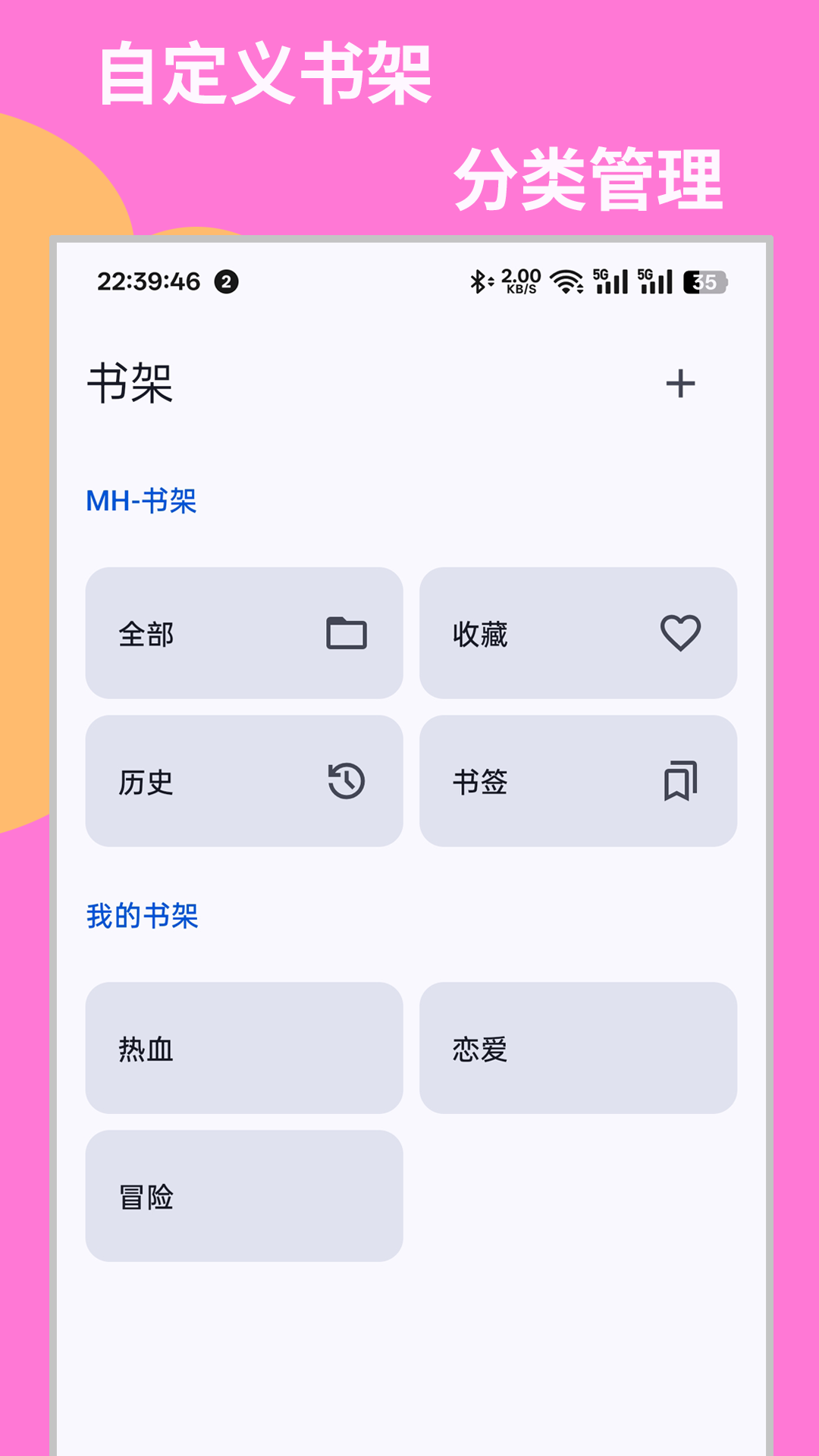819x1456 pixels.
Task: Click the bookmark icon on 书签 card
Action: click(x=682, y=780)
